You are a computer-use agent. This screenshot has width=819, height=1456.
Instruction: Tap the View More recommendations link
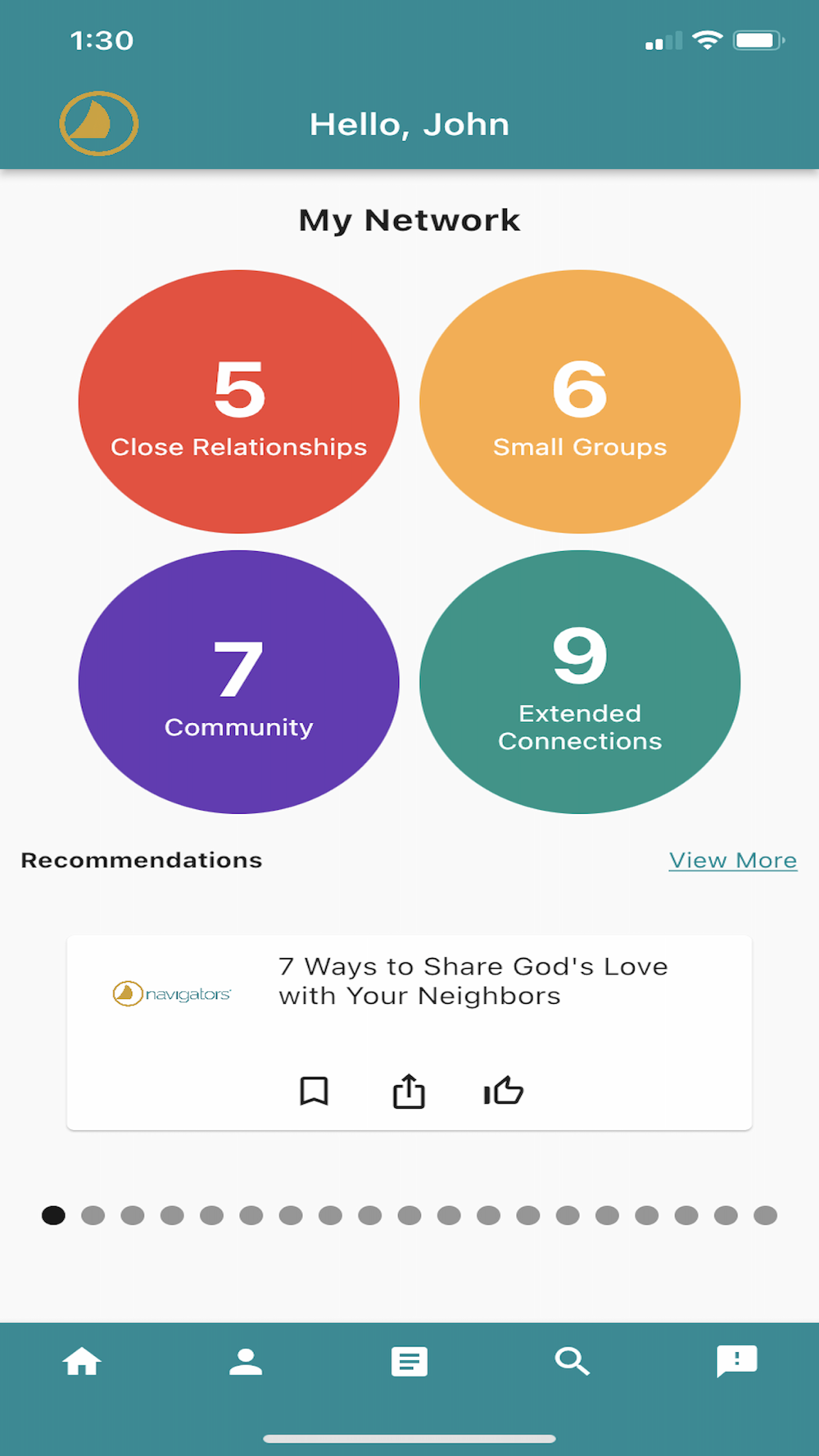[x=733, y=860]
